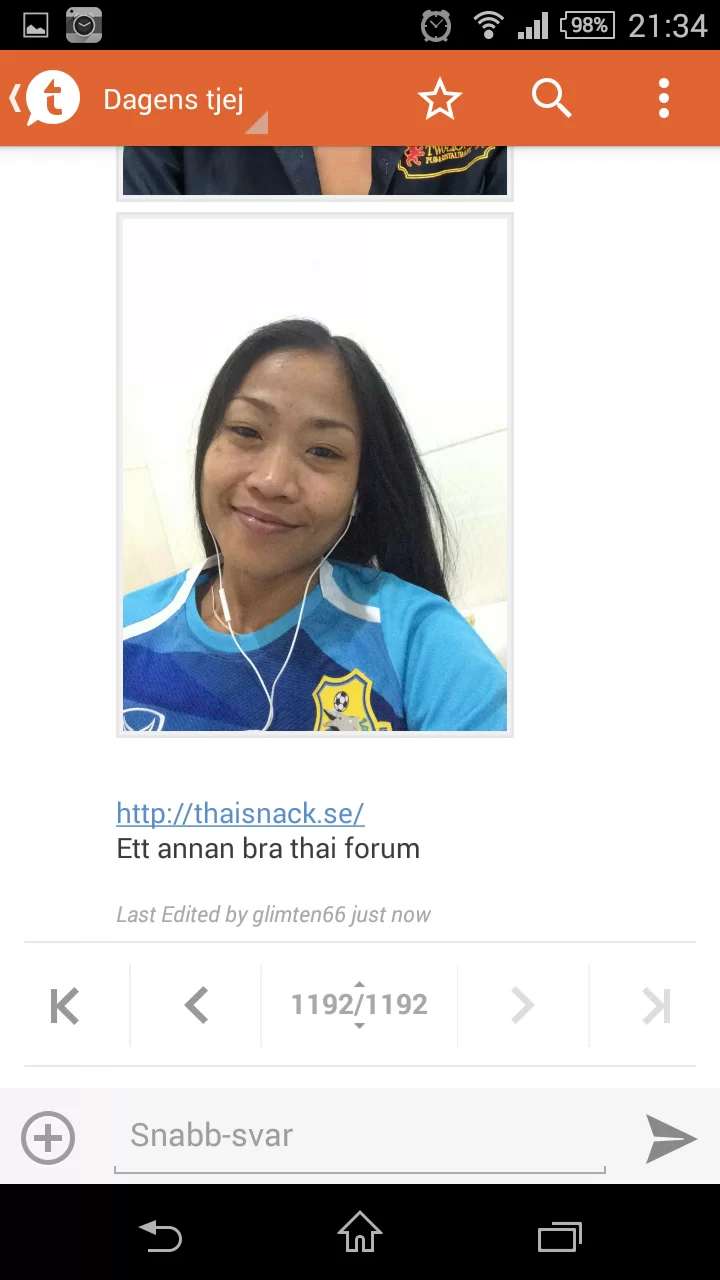Tap the Snabb-svar quick reply field

(x=360, y=1136)
